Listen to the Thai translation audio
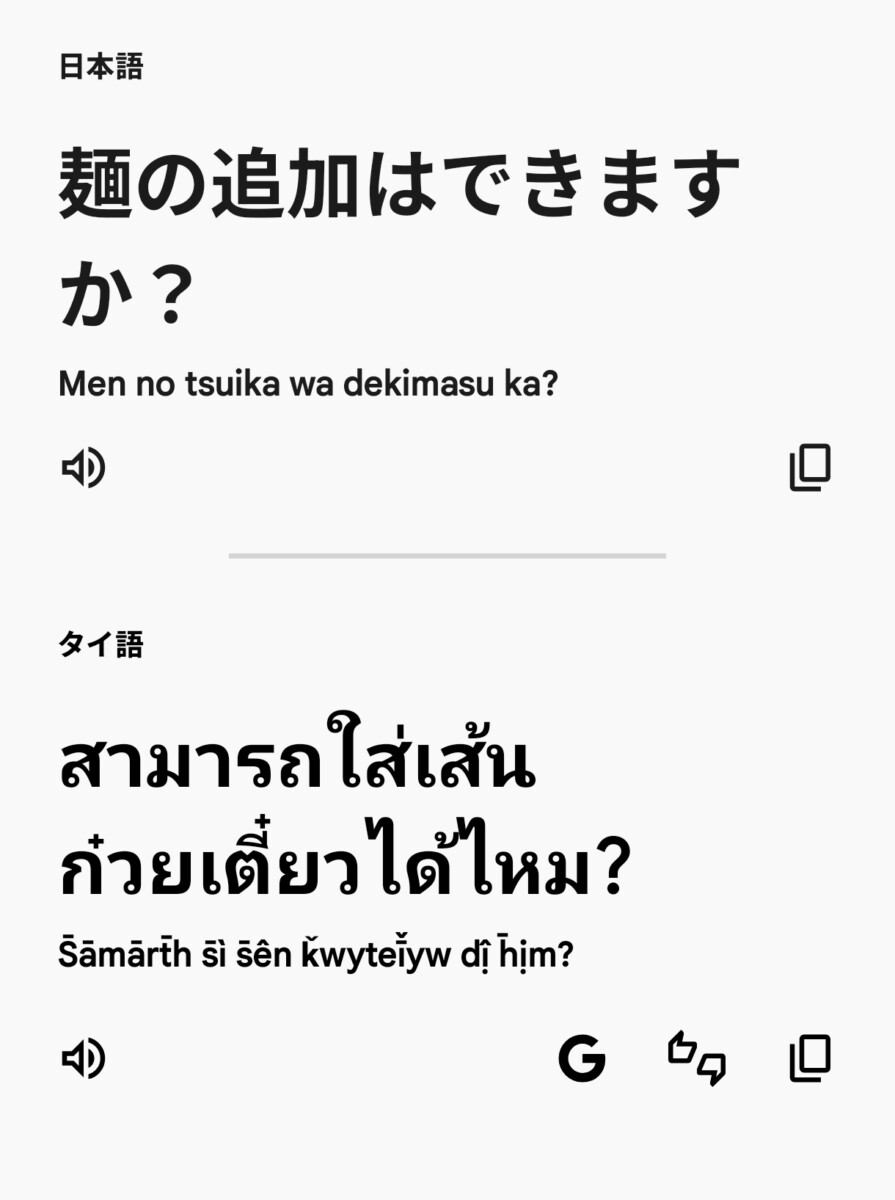 (83, 1058)
